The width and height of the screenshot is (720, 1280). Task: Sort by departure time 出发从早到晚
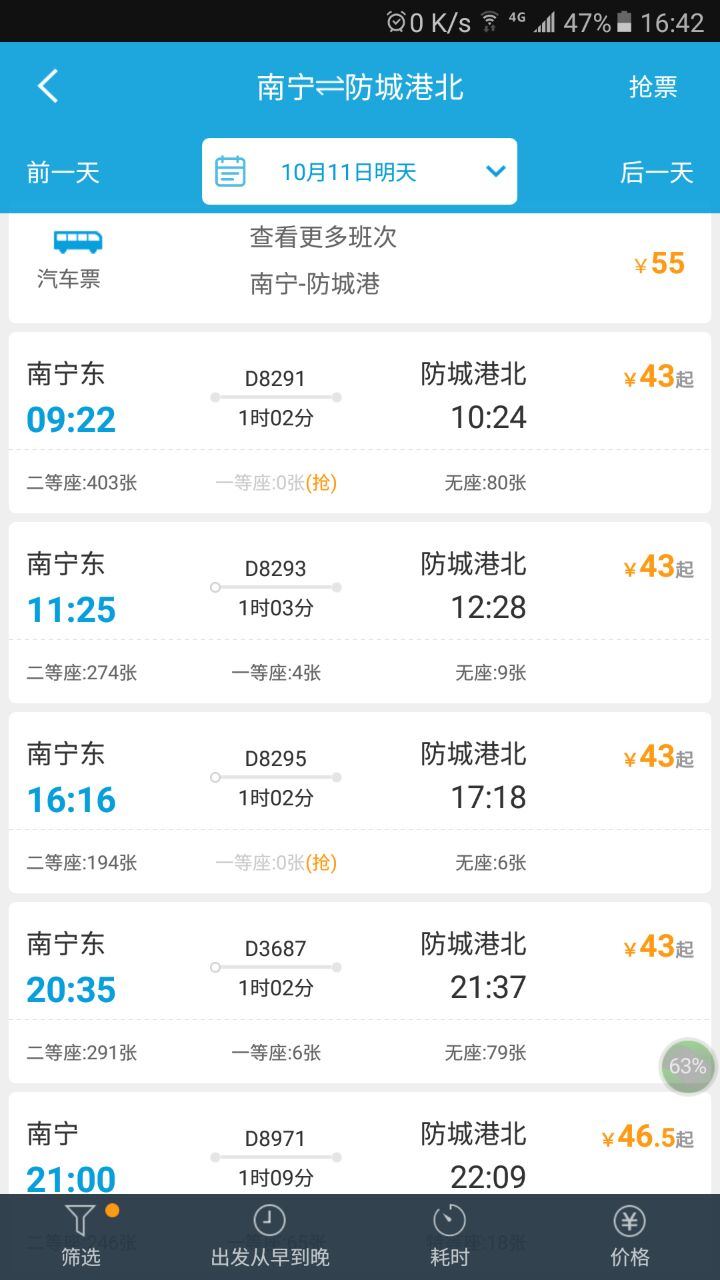coord(270,1236)
